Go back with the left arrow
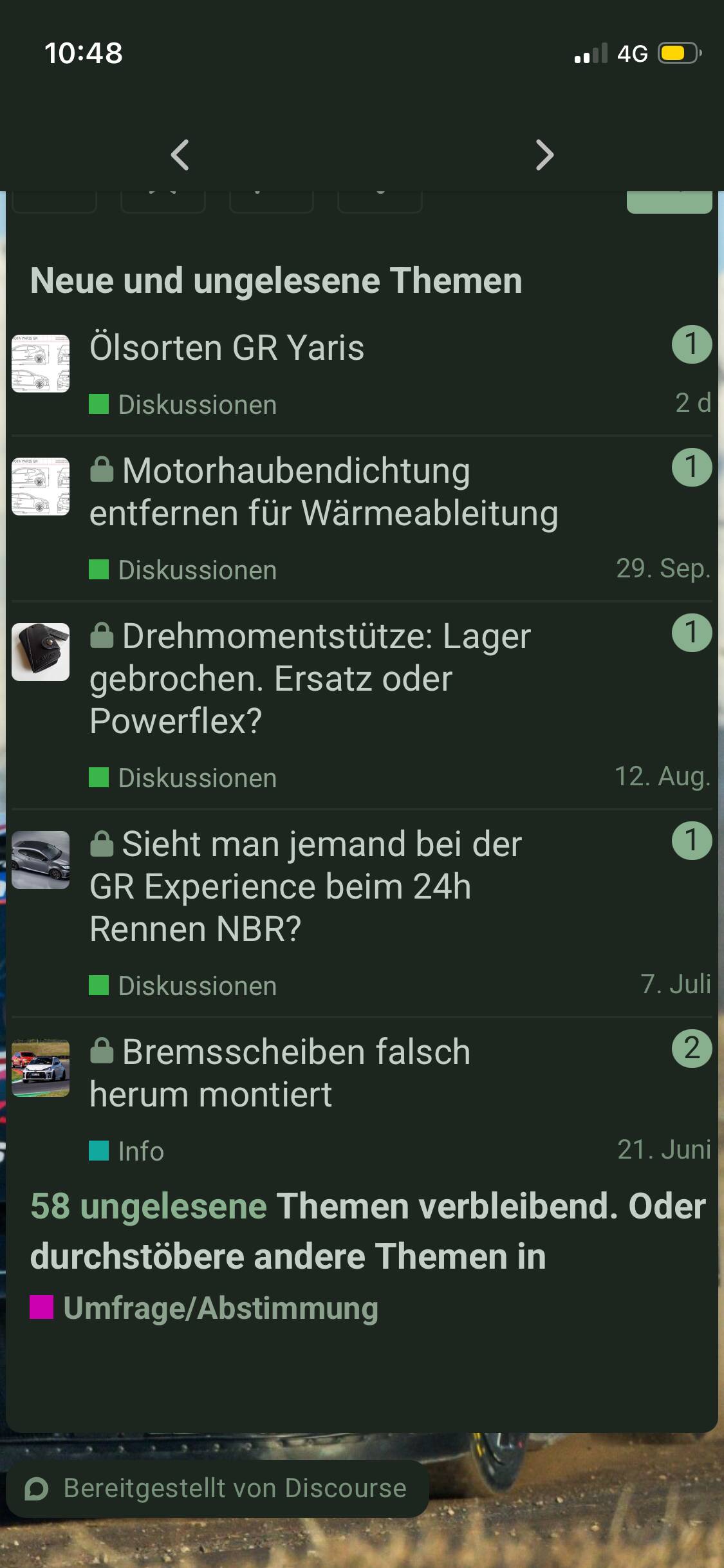The height and width of the screenshot is (1568, 724). pyautogui.click(x=180, y=155)
